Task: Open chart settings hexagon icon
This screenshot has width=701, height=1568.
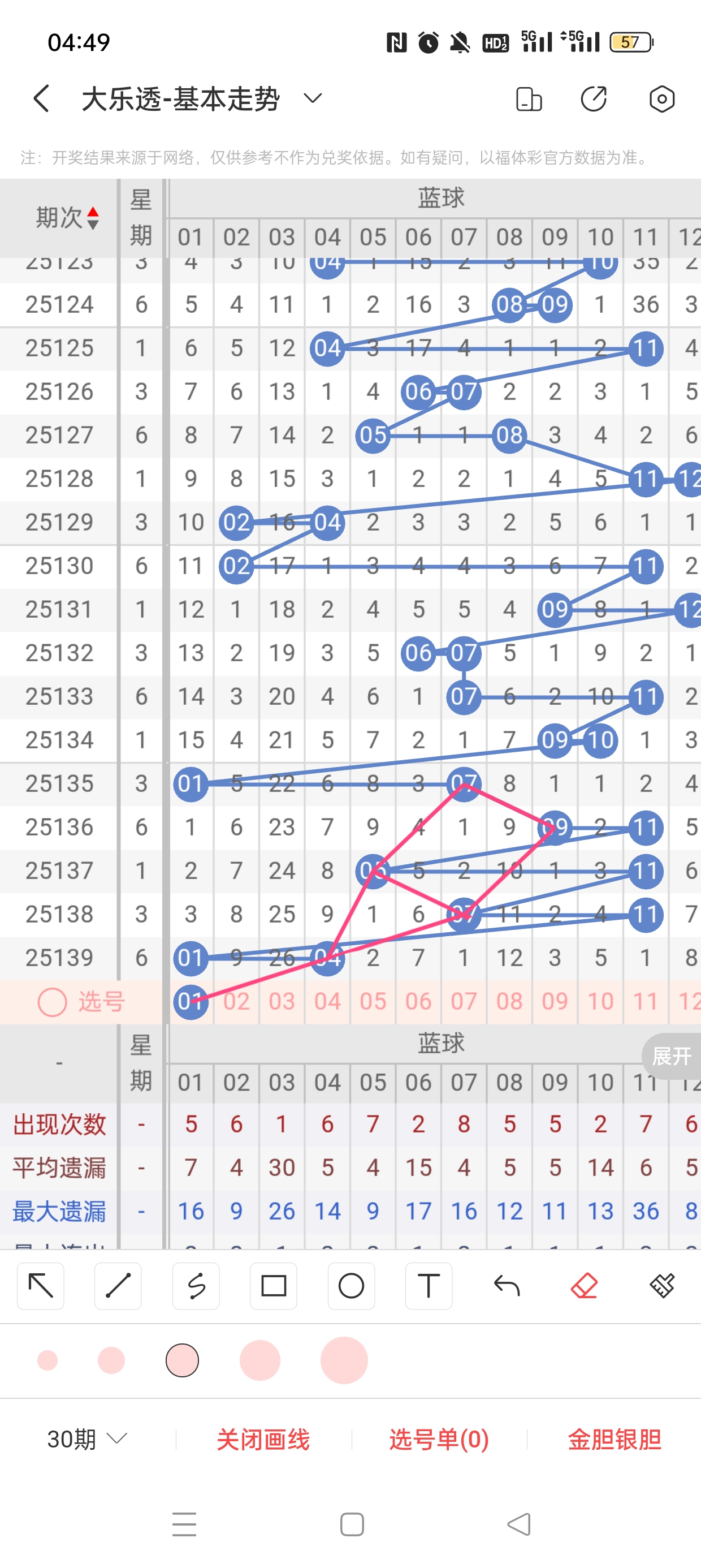Action: [x=661, y=98]
